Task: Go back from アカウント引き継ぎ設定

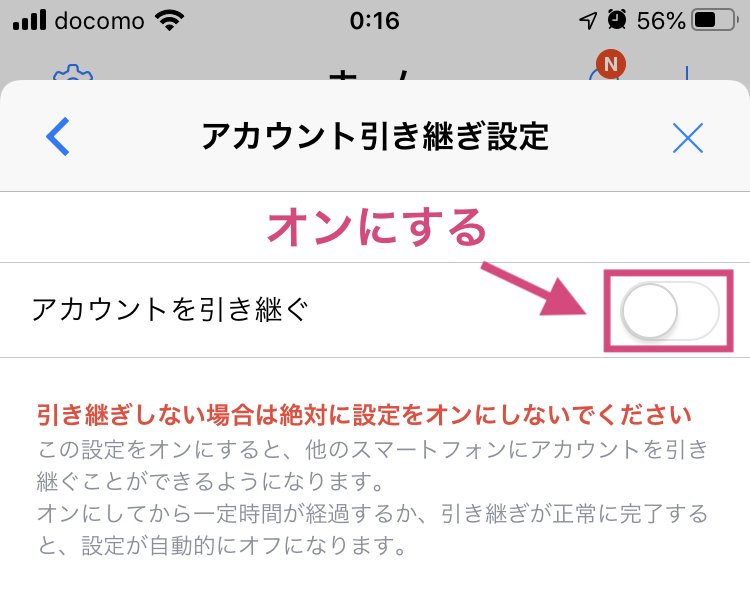Action: (x=58, y=136)
